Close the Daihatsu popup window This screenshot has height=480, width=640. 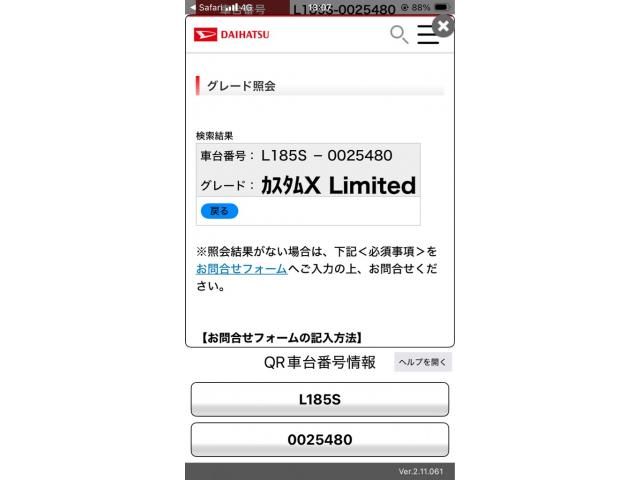443,26
